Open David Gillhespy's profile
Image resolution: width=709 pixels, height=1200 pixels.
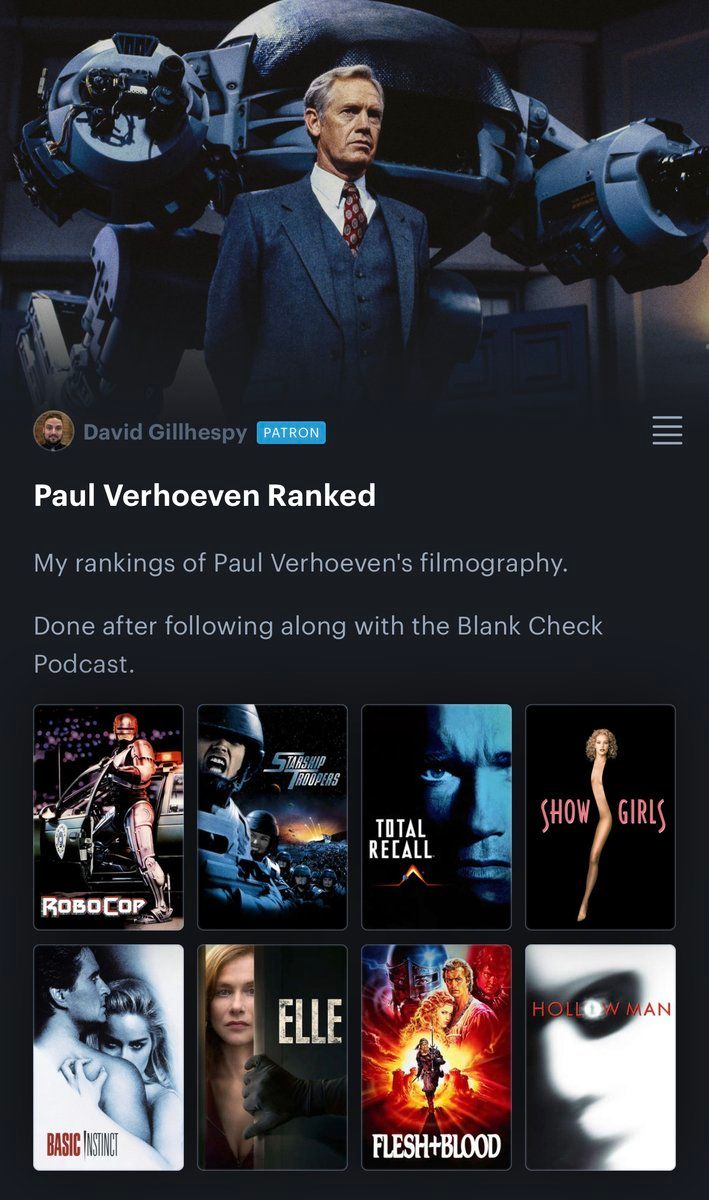click(164, 432)
